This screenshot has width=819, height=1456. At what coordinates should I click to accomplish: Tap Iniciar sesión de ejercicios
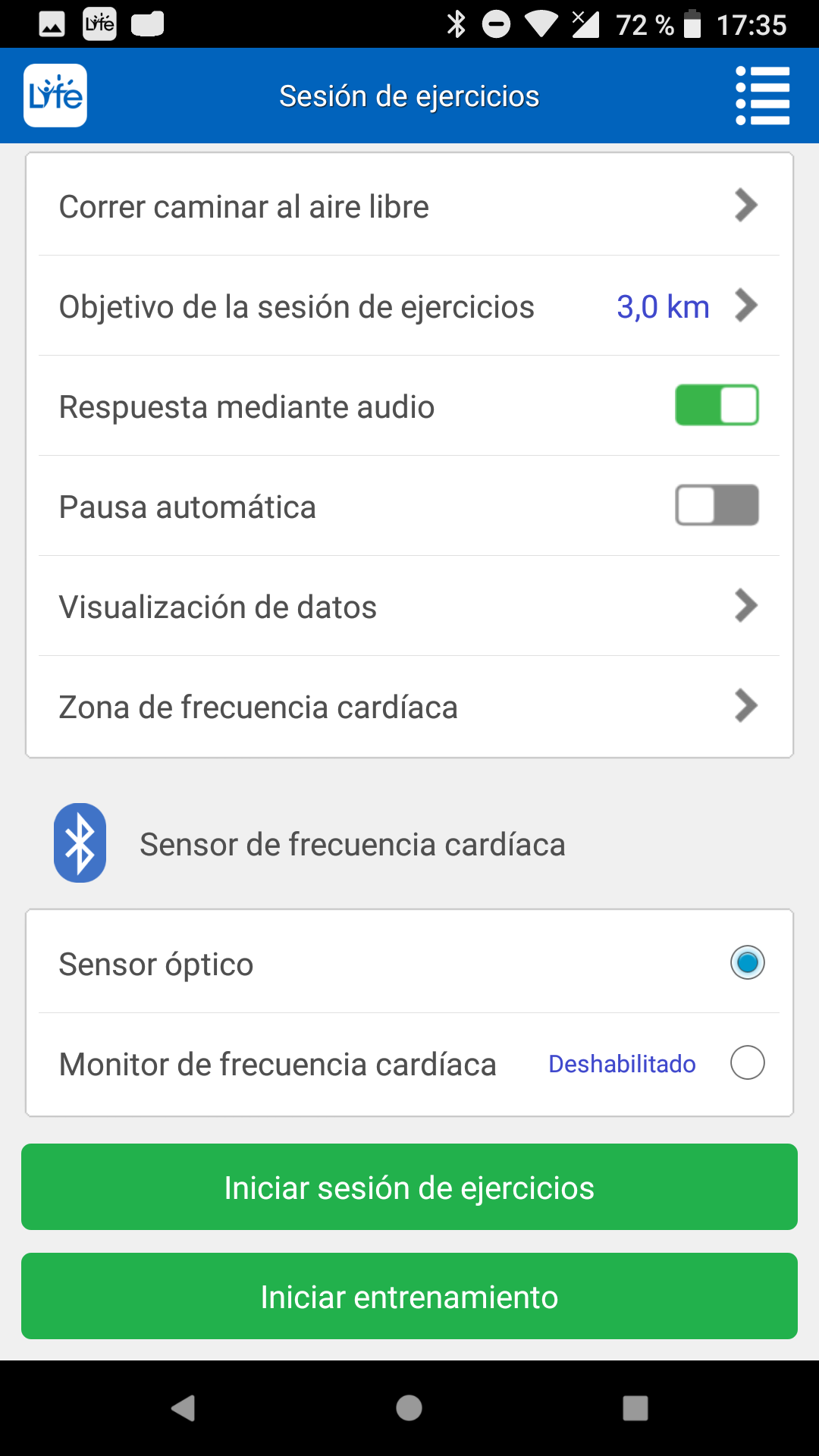[409, 1187]
